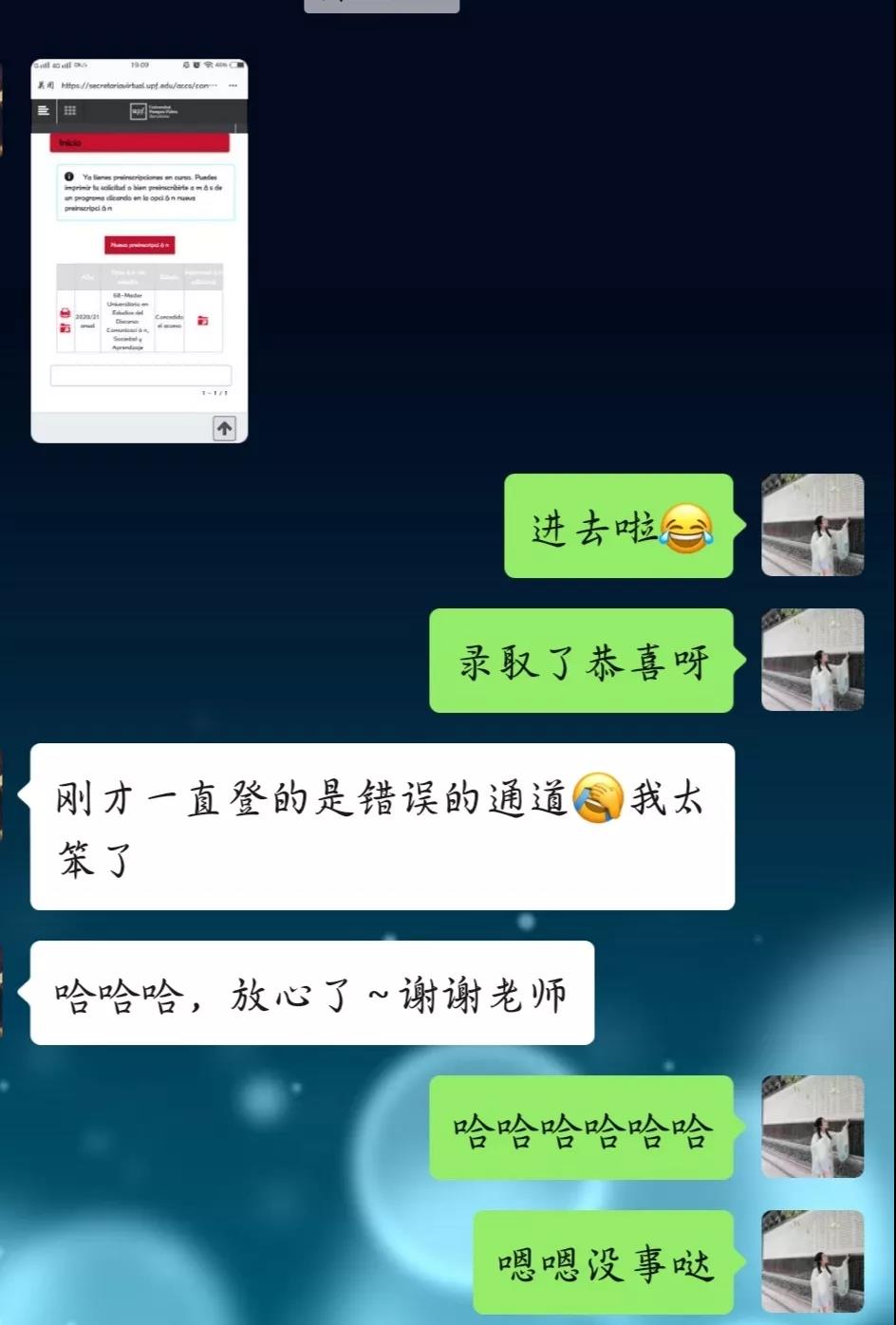The image size is (896, 1325).
Task: Tap avatar next to 嗯嗯没事哒 message
Action: [812, 1261]
